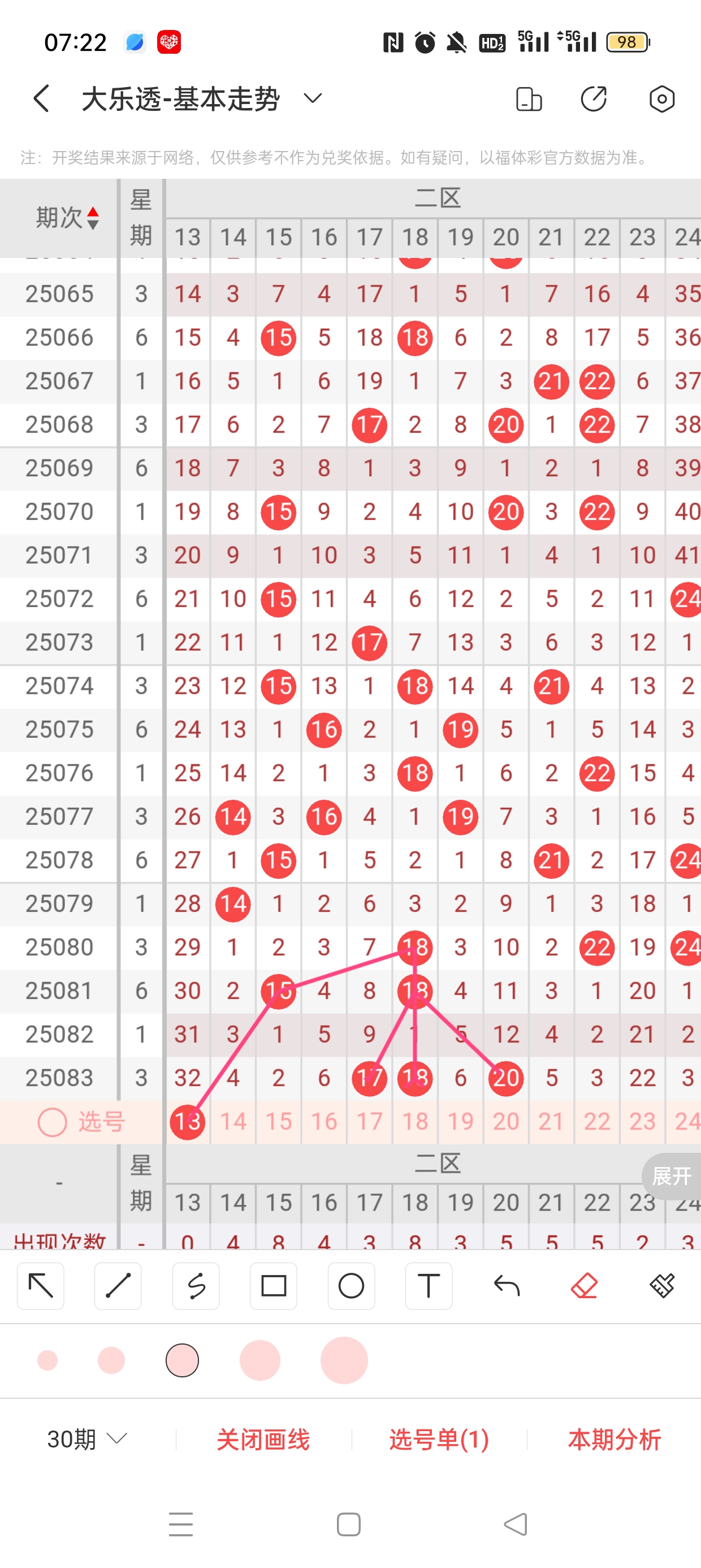Image resolution: width=701 pixels, height=1568 pixels.
Task: Deselect number 13 in the 选号 row
Action: point(188,1121)
